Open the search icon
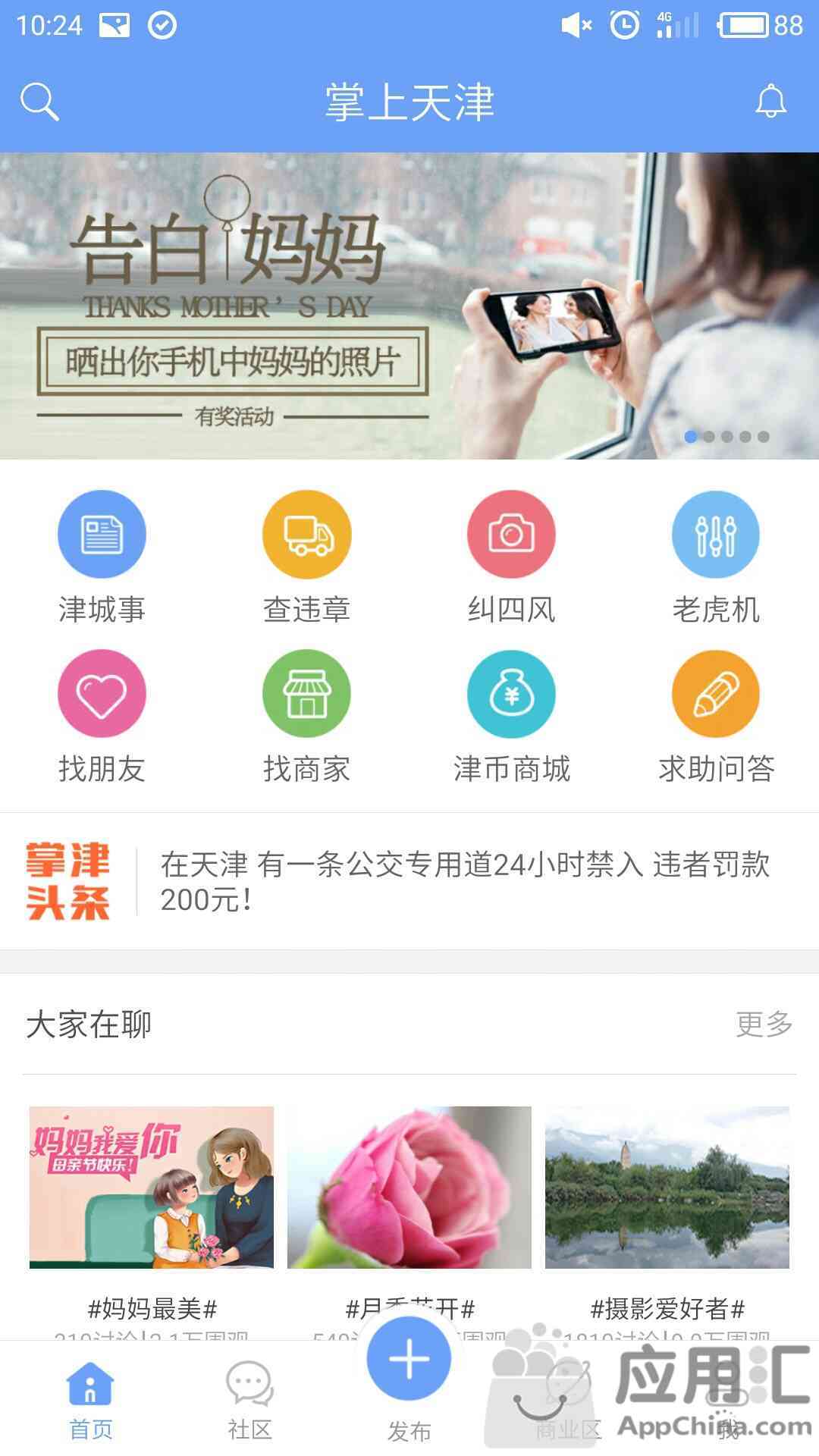819x1456 pixels. coord(39,102)
